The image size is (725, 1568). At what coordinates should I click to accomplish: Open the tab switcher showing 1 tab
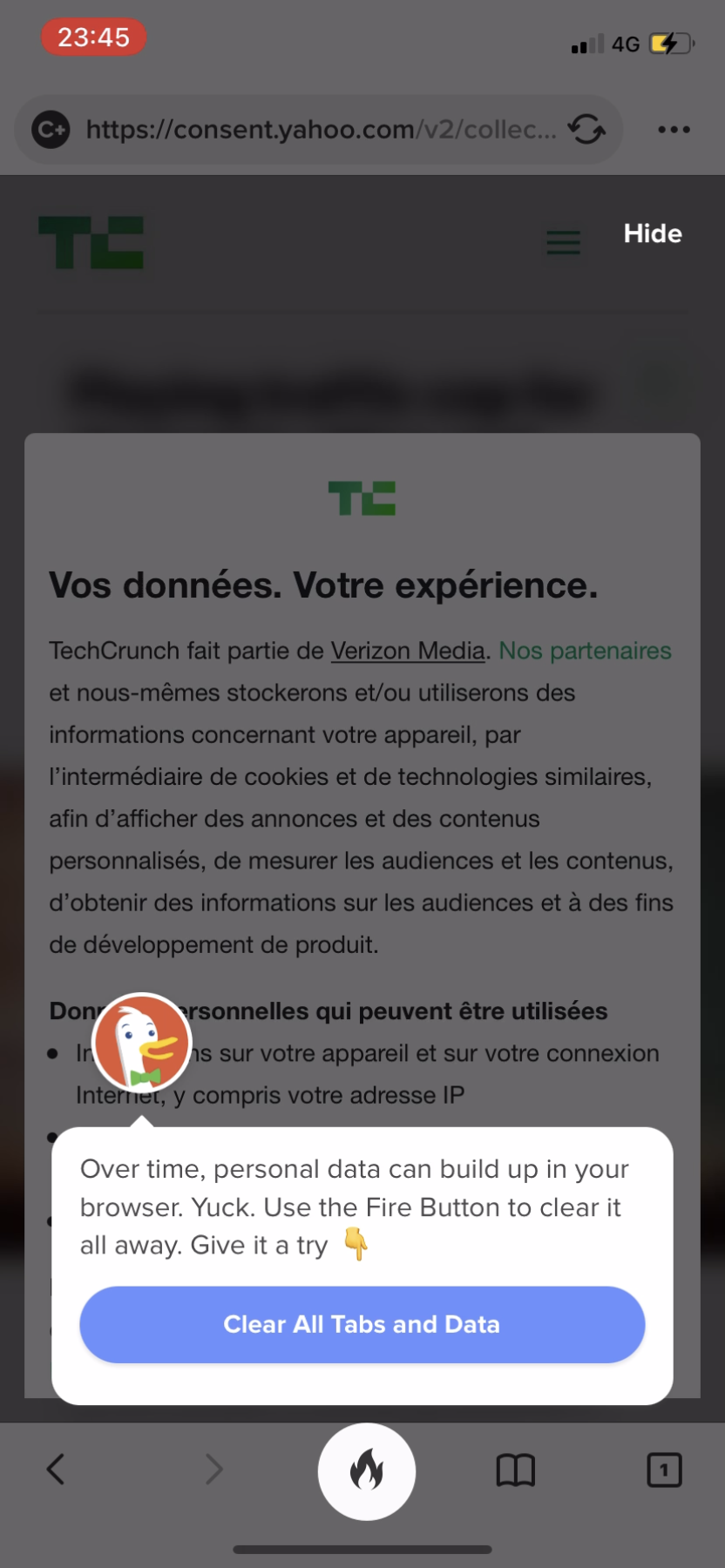[x=664, y=1470]
